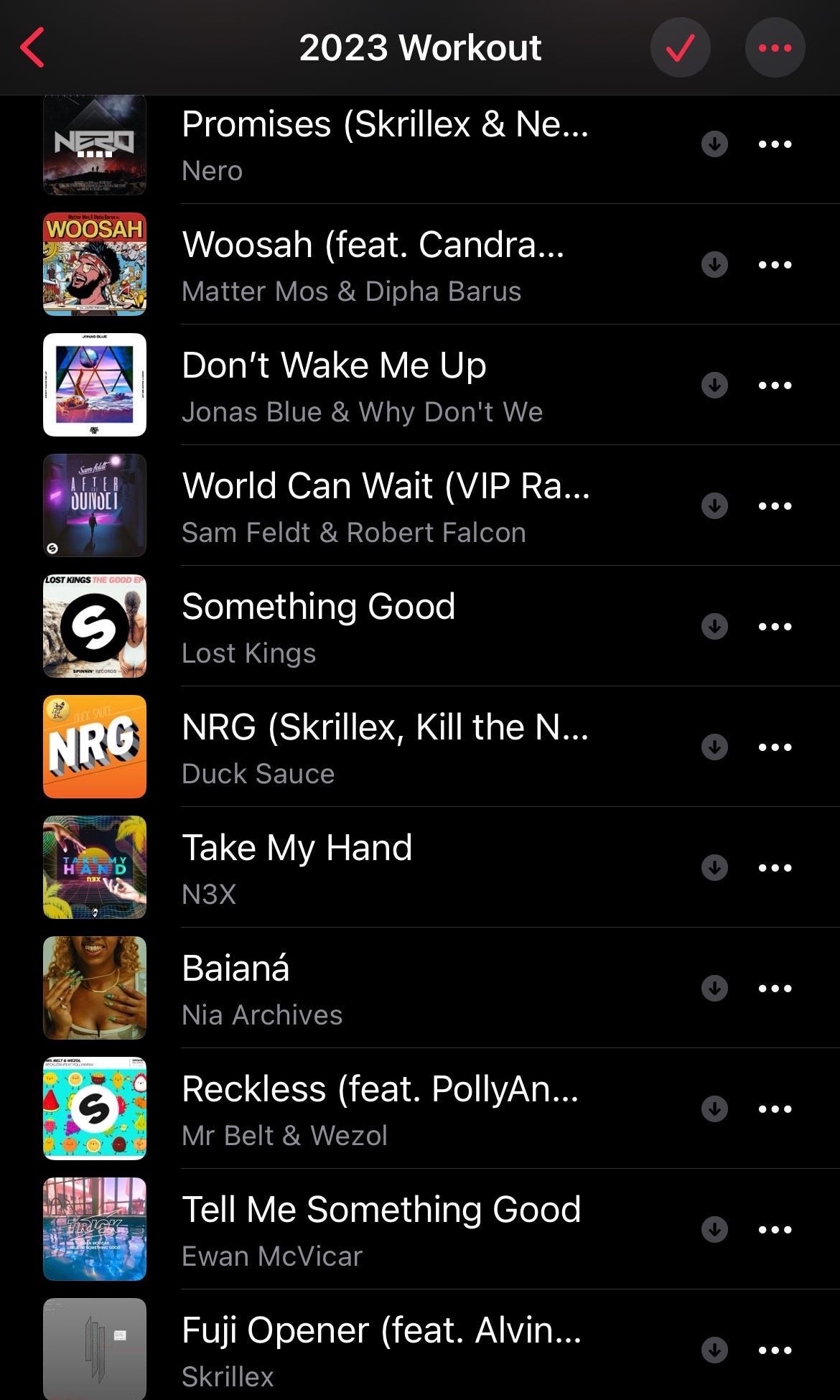Go back from the 2023 Workout playlist
This screenshot has width=840, height=1400.
33,47
